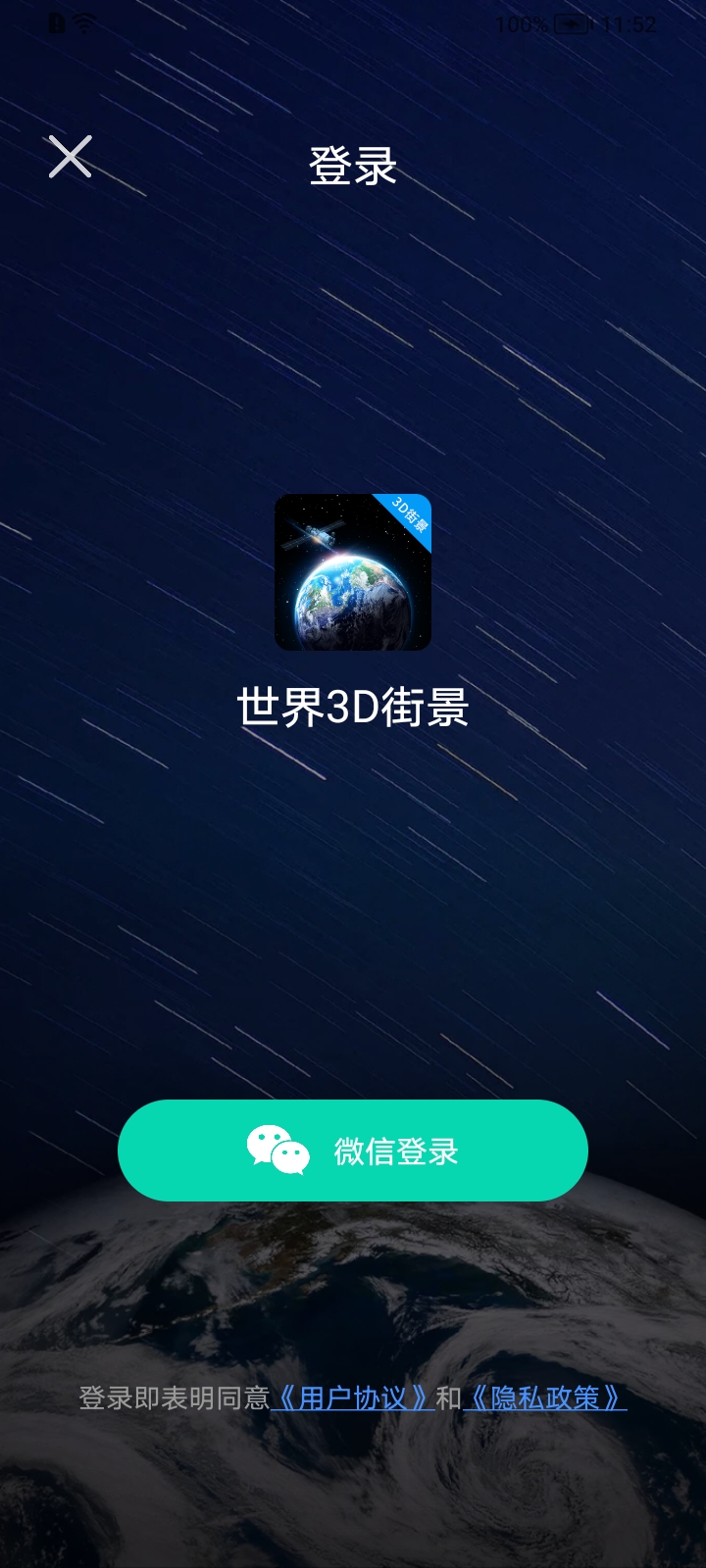Open the 用户协议 user agreement link
Image resolution: width=706 pixels, height=1568 pixels.
[x=352, y=1397]
